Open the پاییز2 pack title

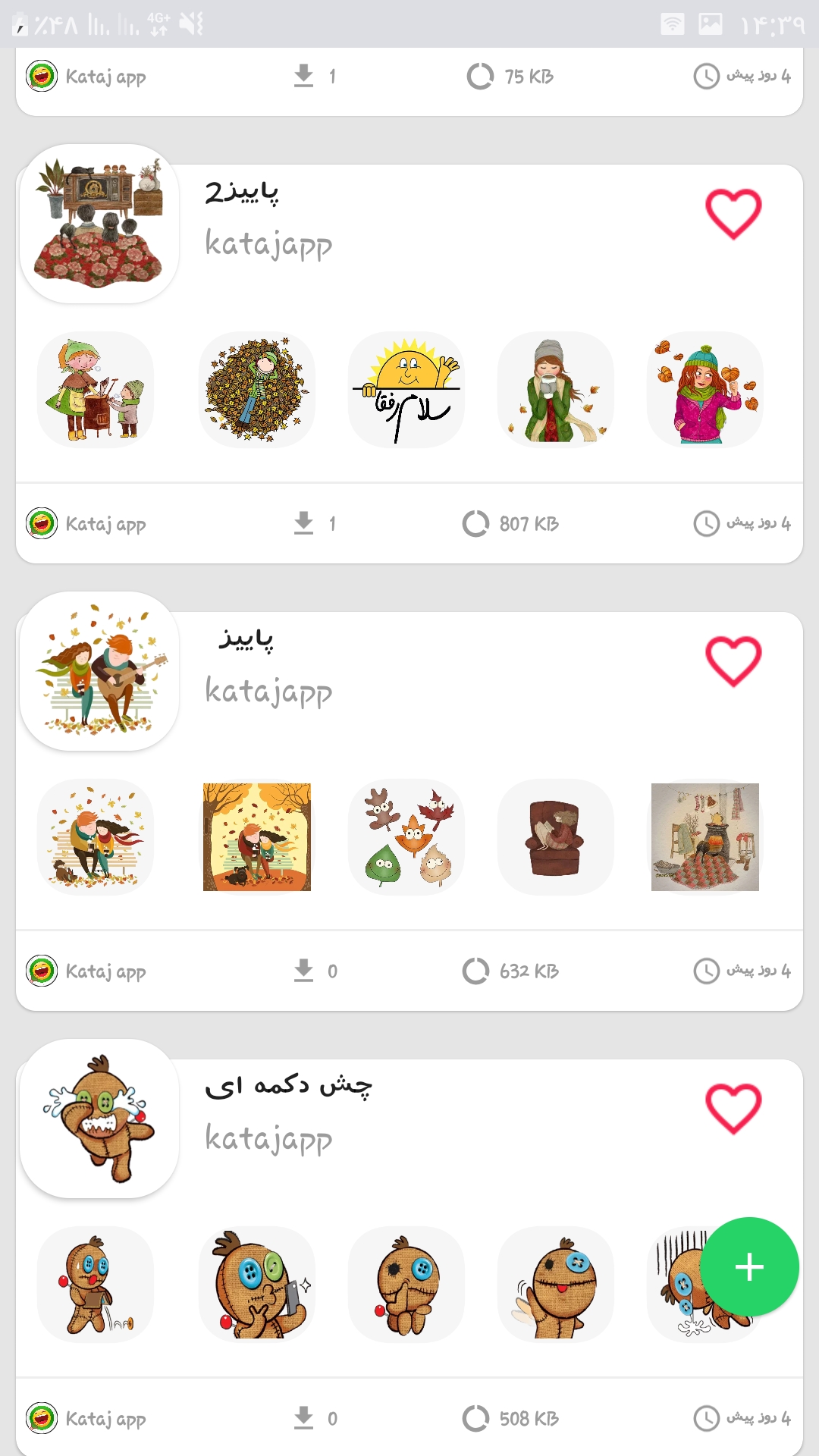[x=243, y=192]
